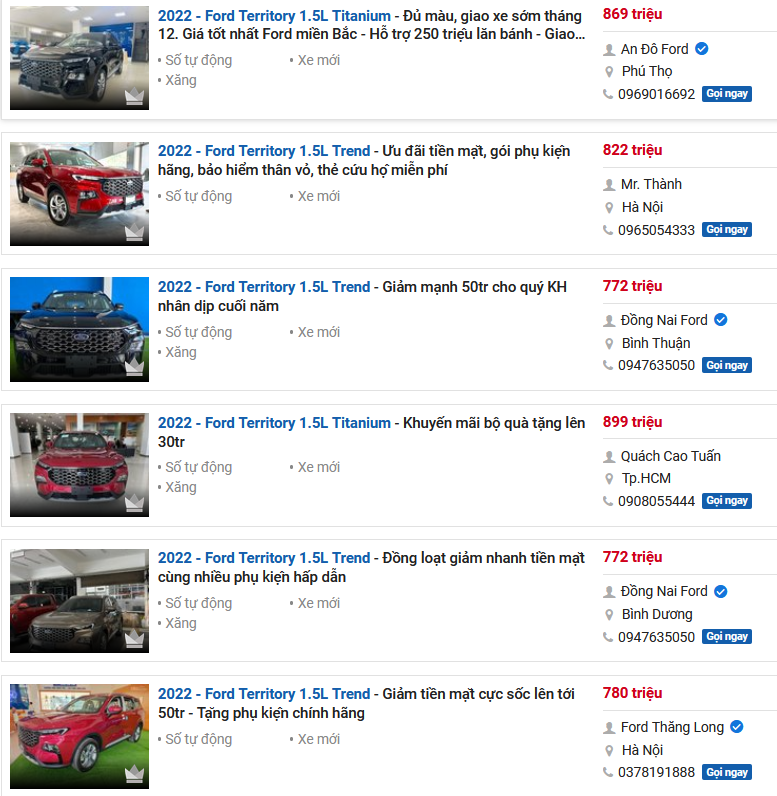This screenshot has height=796, width=777.
Task: Call Đồng Nai Ford in Bình Thuận now
Action: [x=726, y=366]
